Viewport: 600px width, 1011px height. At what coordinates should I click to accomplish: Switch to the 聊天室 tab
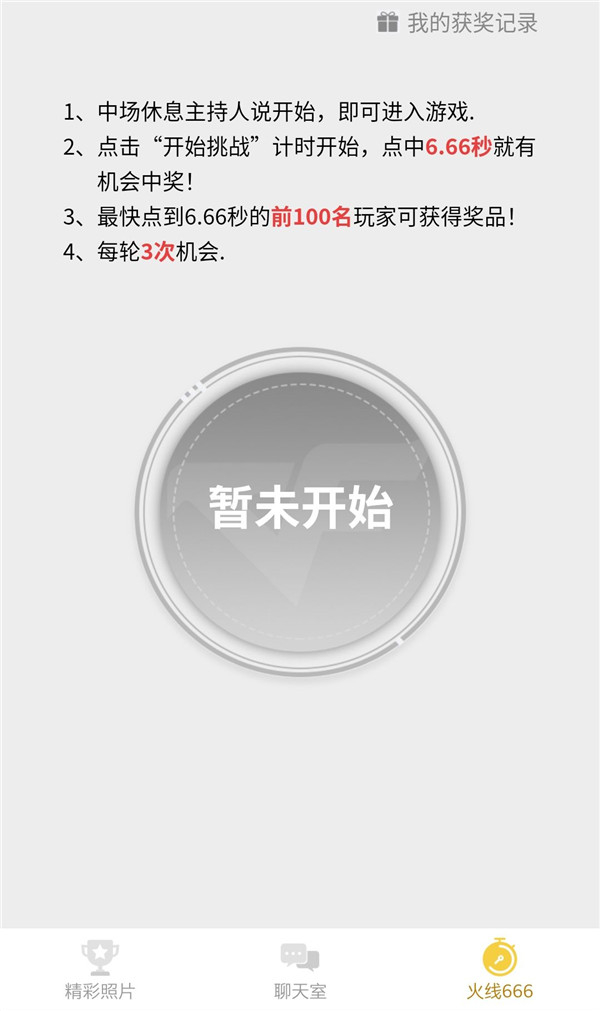[x=300, y=970]
